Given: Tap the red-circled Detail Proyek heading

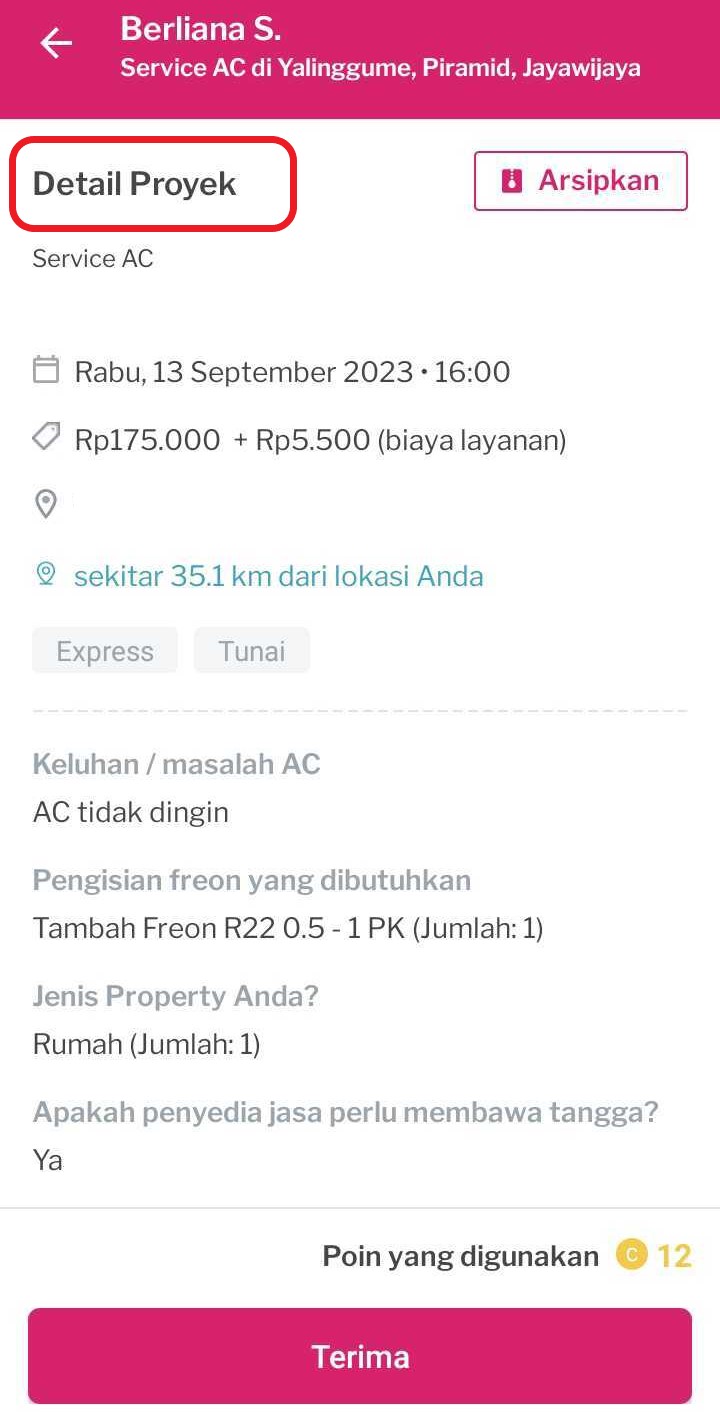Looking at the screenshot, I should 135,183.
